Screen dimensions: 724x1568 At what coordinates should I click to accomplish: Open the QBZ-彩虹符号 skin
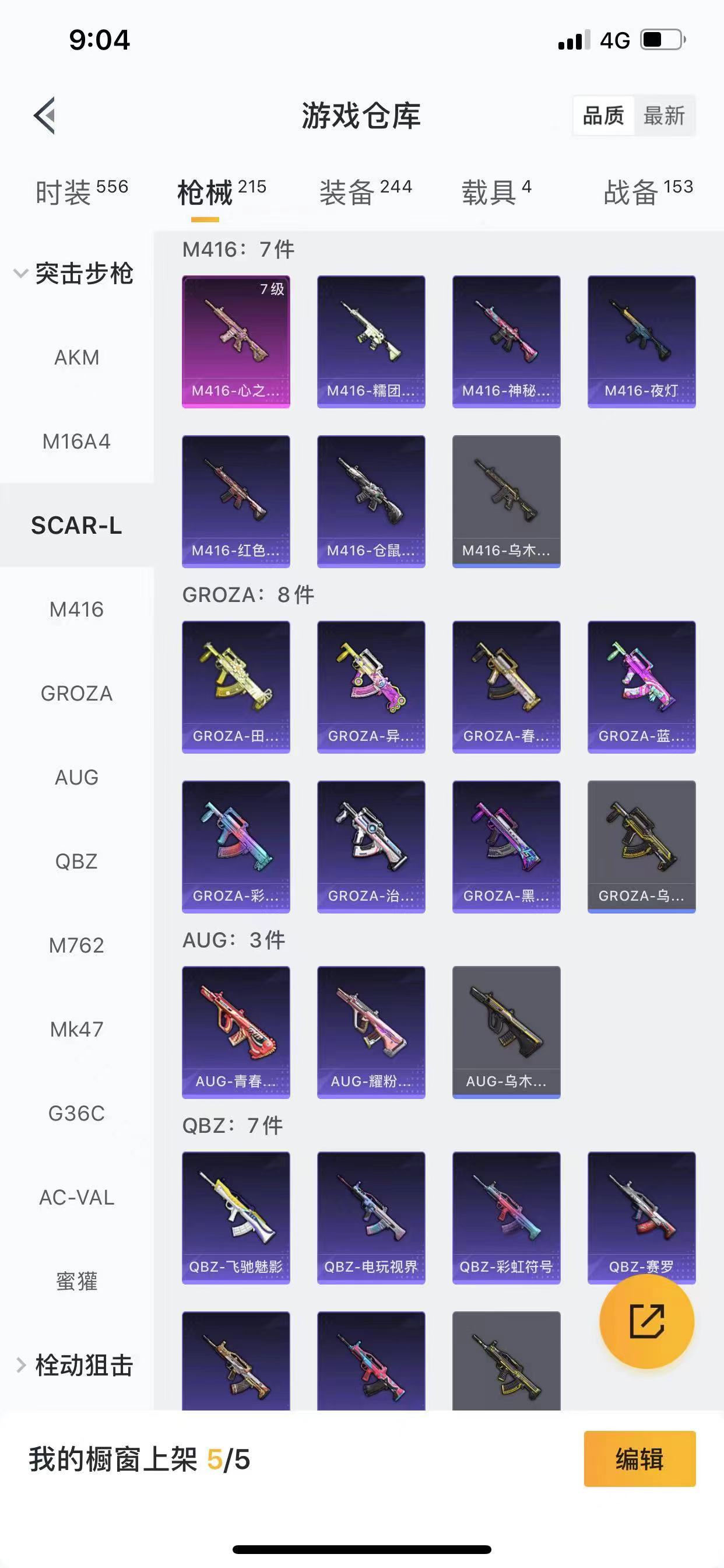coord(506,1217)
